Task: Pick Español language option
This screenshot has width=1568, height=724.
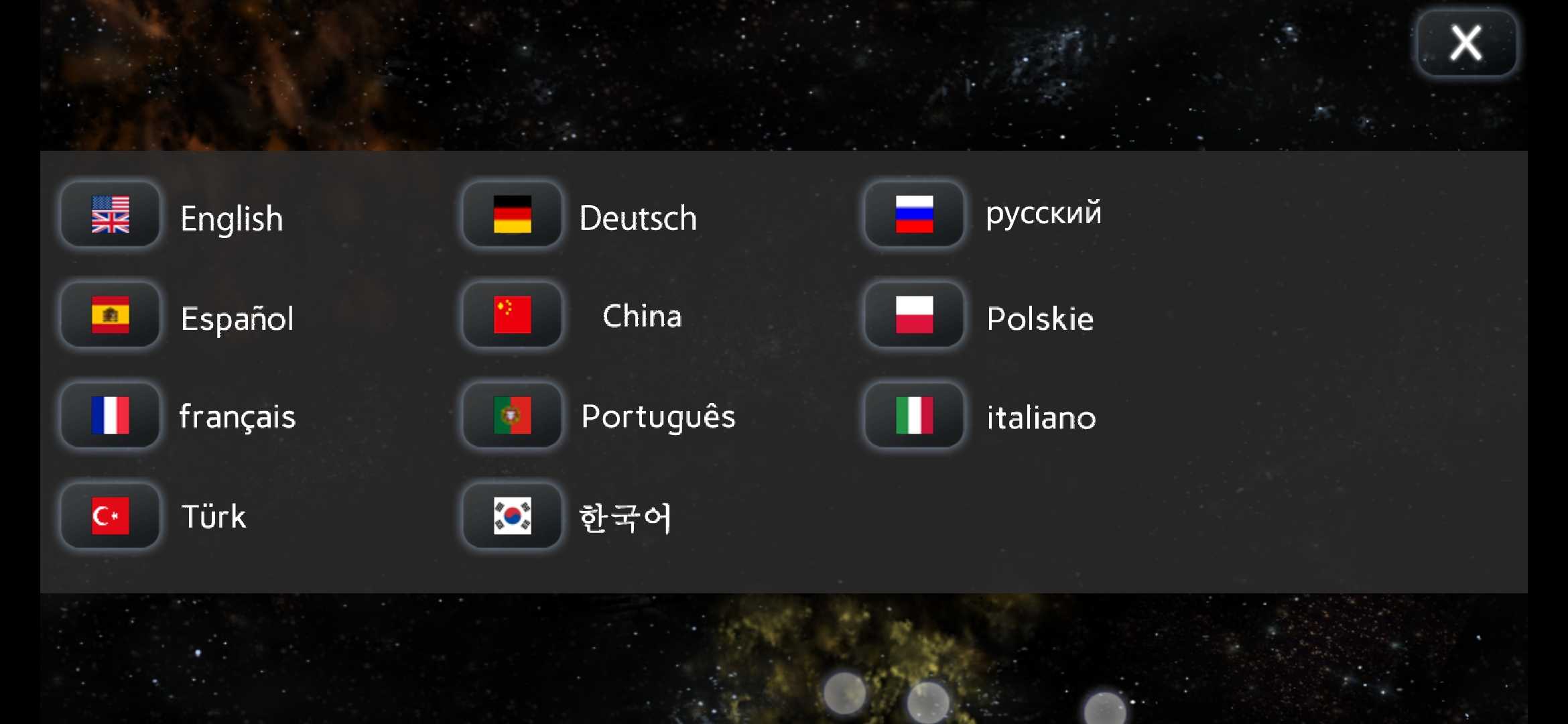Action: (x=111, y=315)
